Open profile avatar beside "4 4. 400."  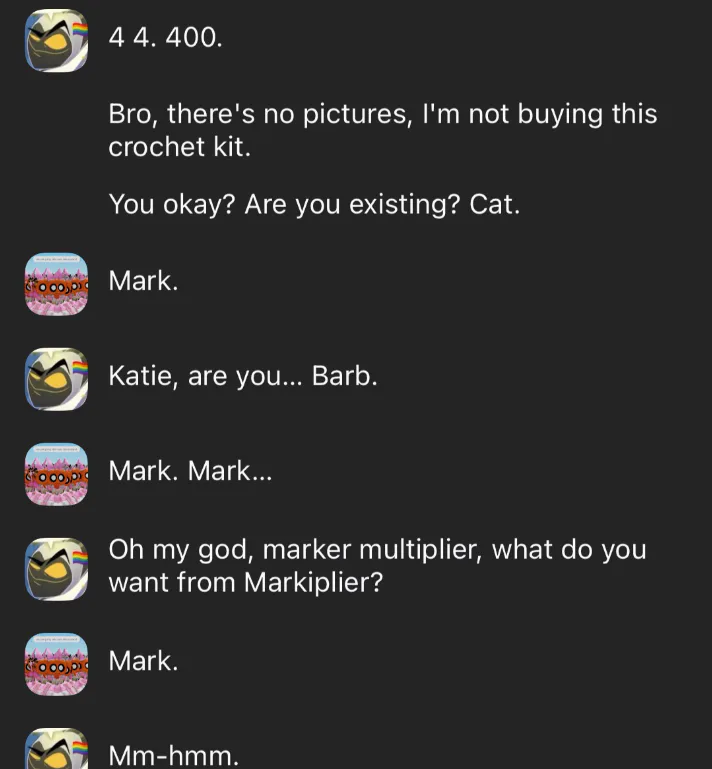56,40
